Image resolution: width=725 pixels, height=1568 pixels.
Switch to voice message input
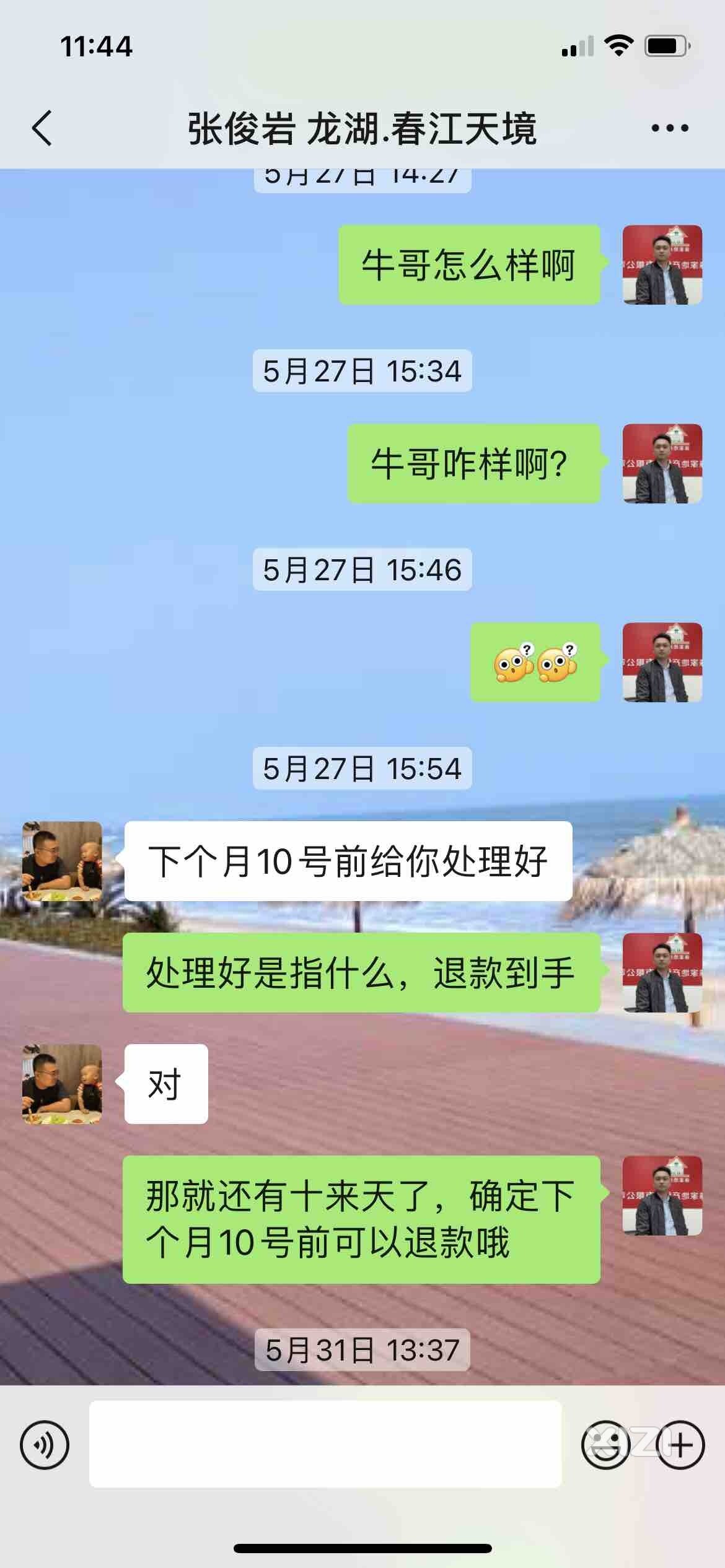tap(45, 1445)
